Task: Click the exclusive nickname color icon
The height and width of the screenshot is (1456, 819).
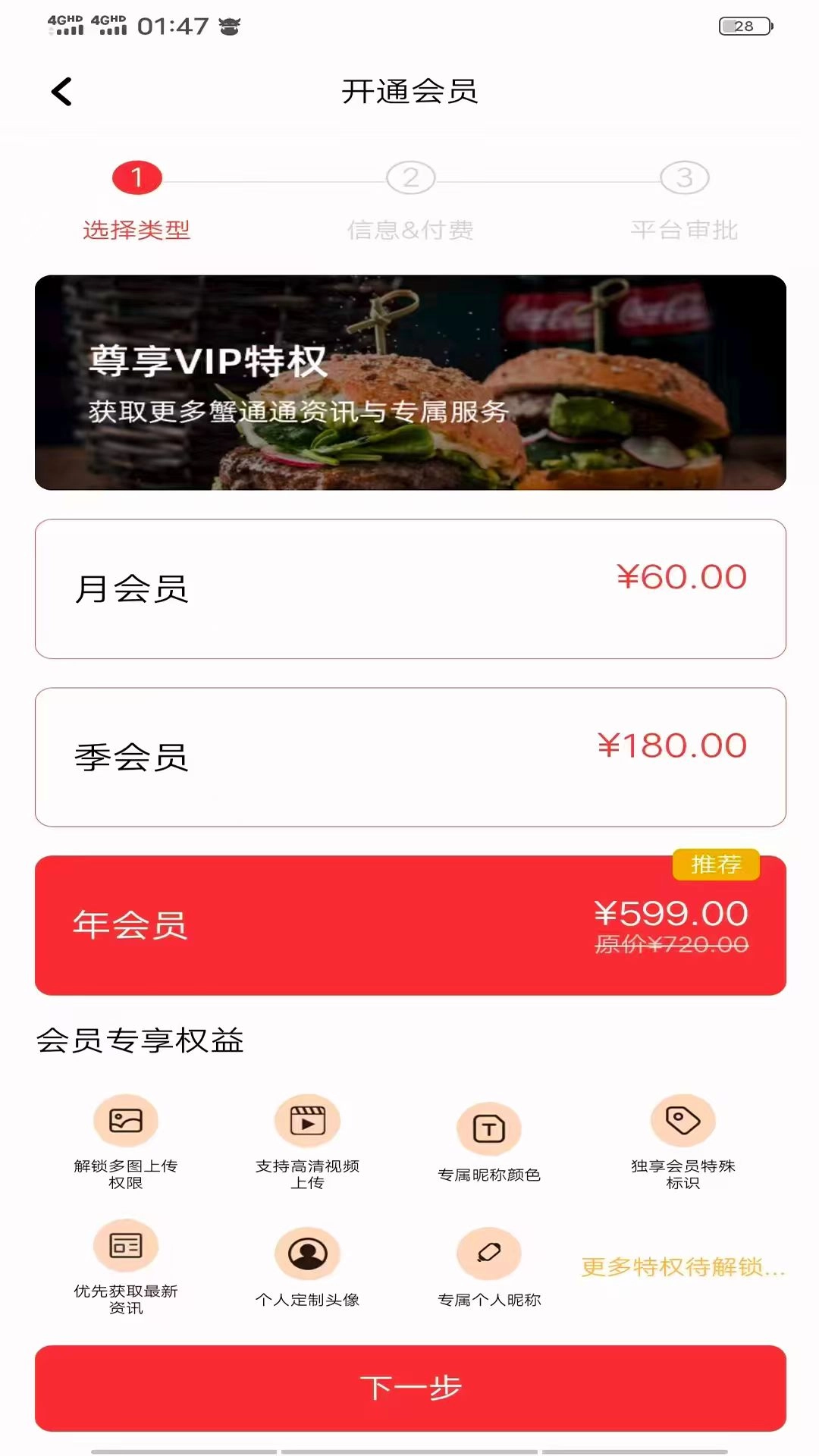Action: [489, 1128]
